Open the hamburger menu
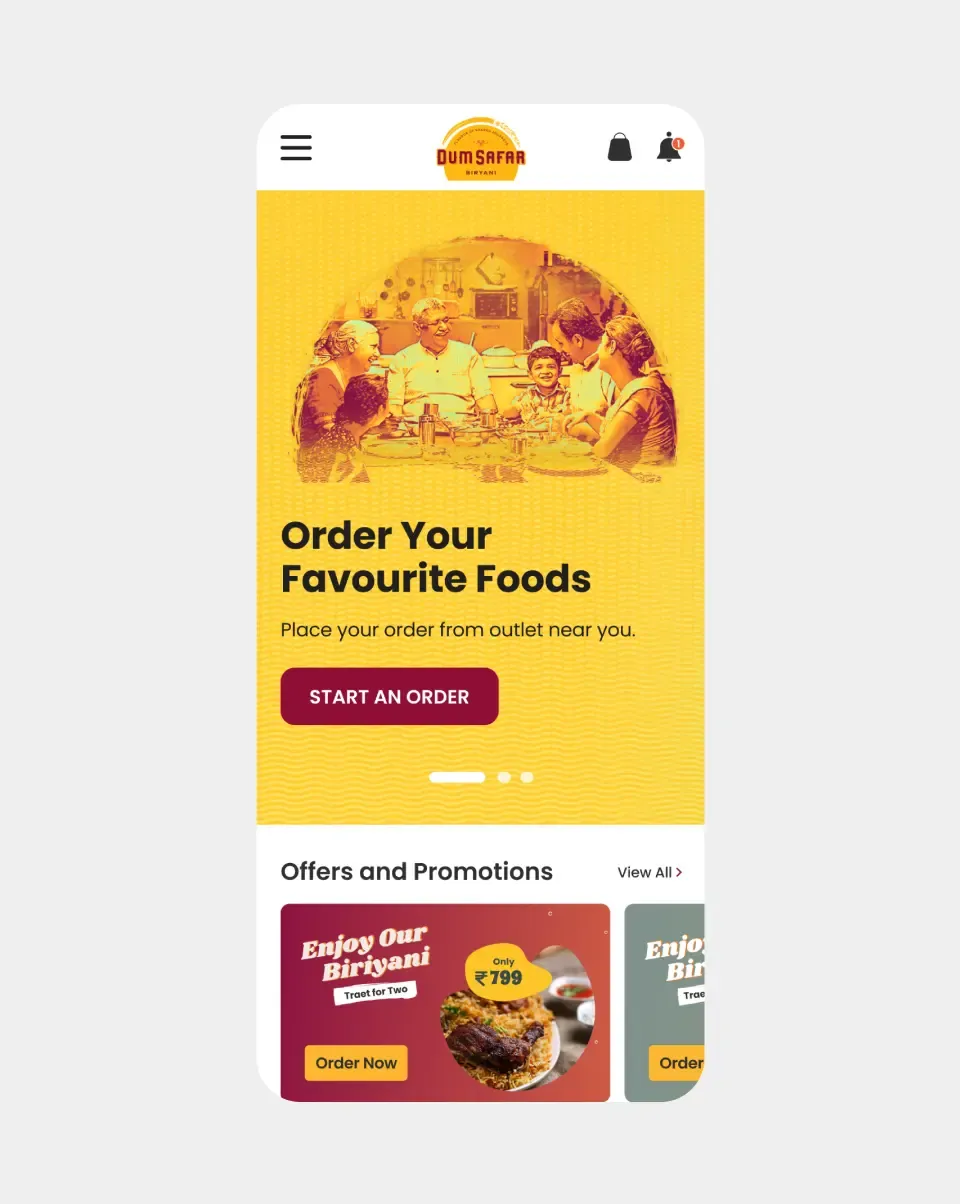This screenshot has width=960, height=1204. coord(296,148)
